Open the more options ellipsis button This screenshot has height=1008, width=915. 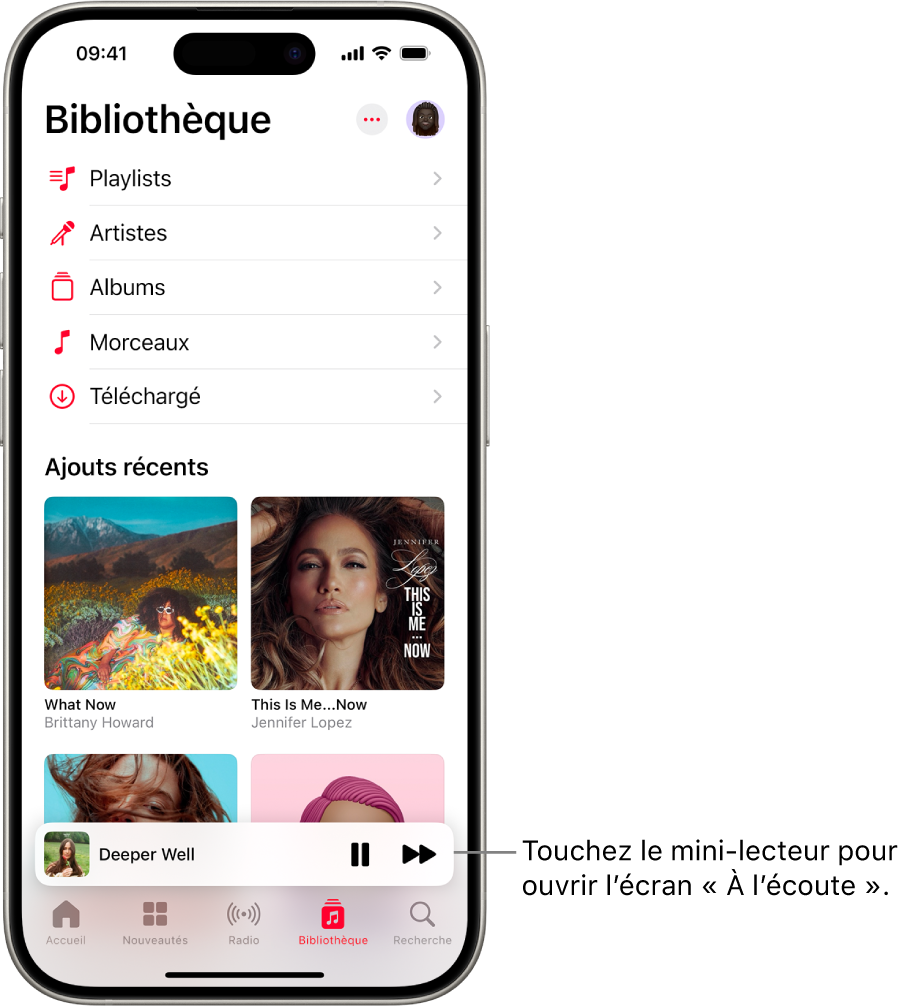[372, 119]
